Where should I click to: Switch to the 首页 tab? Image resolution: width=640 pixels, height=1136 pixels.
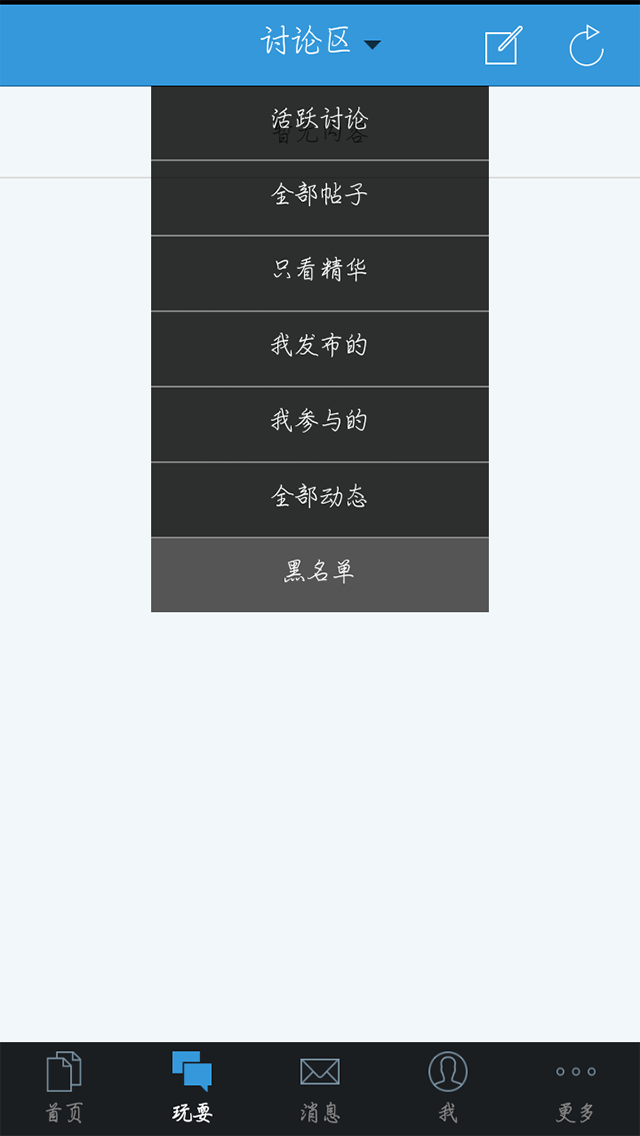pos(64,1087)
